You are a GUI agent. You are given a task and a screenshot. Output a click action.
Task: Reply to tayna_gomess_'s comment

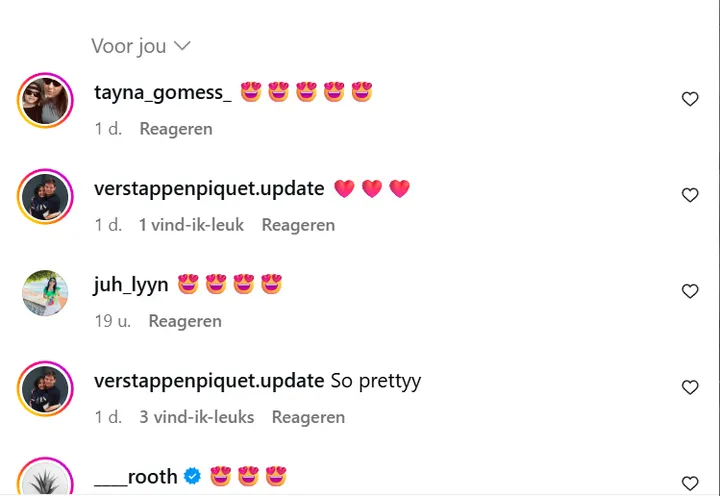175,129
